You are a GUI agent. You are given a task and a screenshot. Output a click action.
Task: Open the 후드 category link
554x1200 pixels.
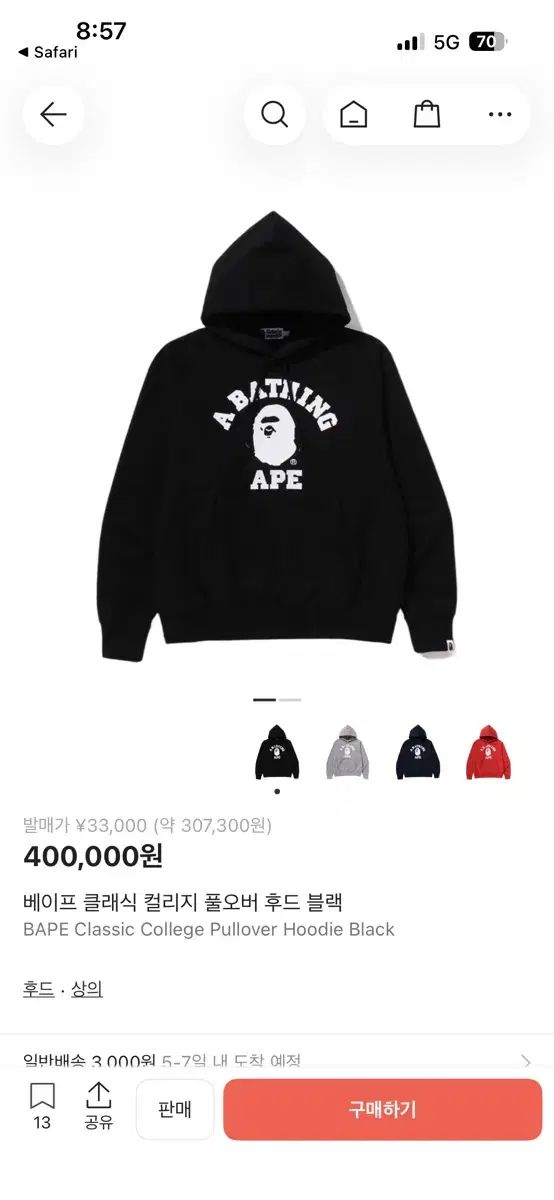pyautogui.click(x=38, y=989)
